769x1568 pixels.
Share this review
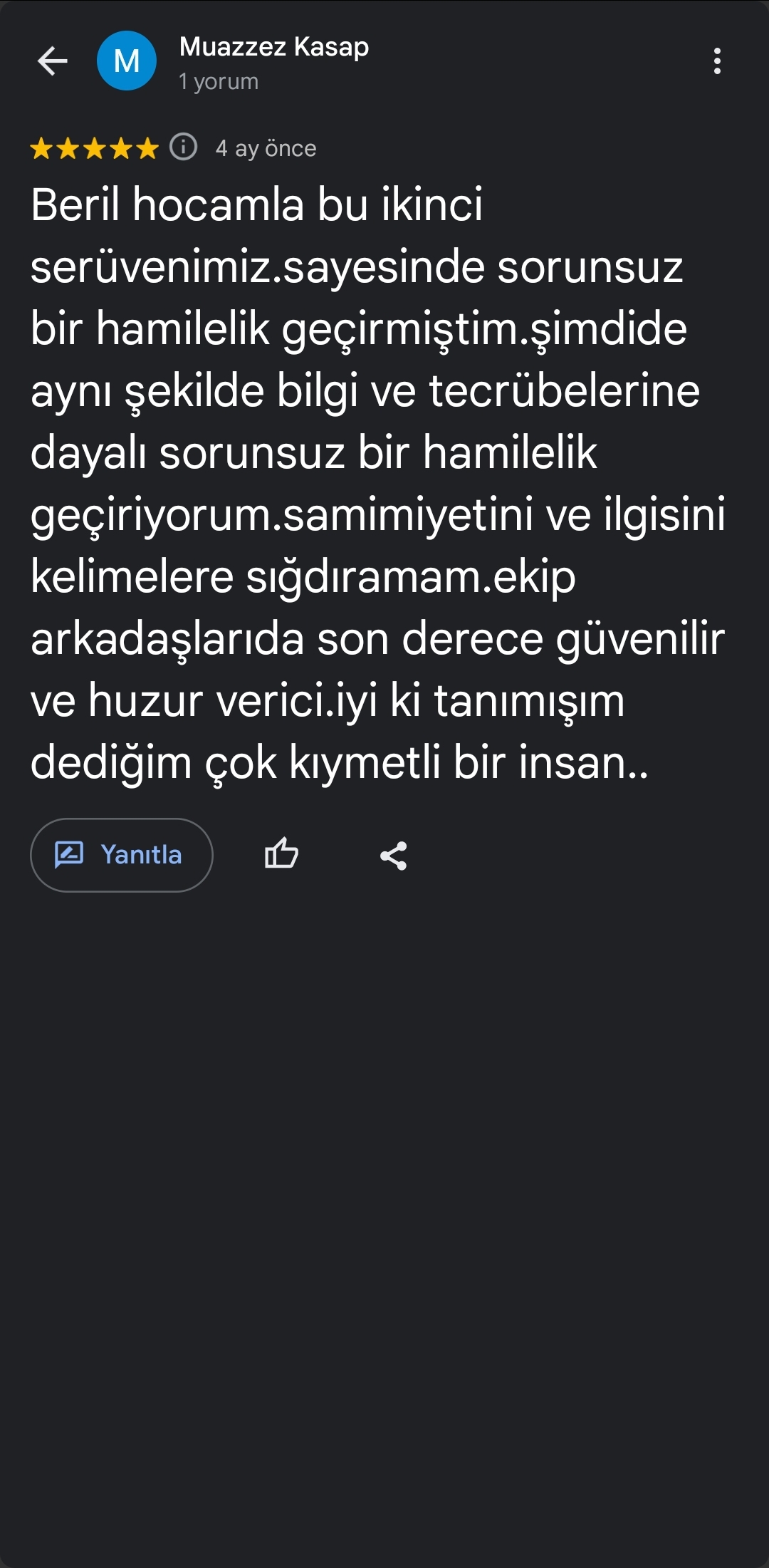(394, 856)
